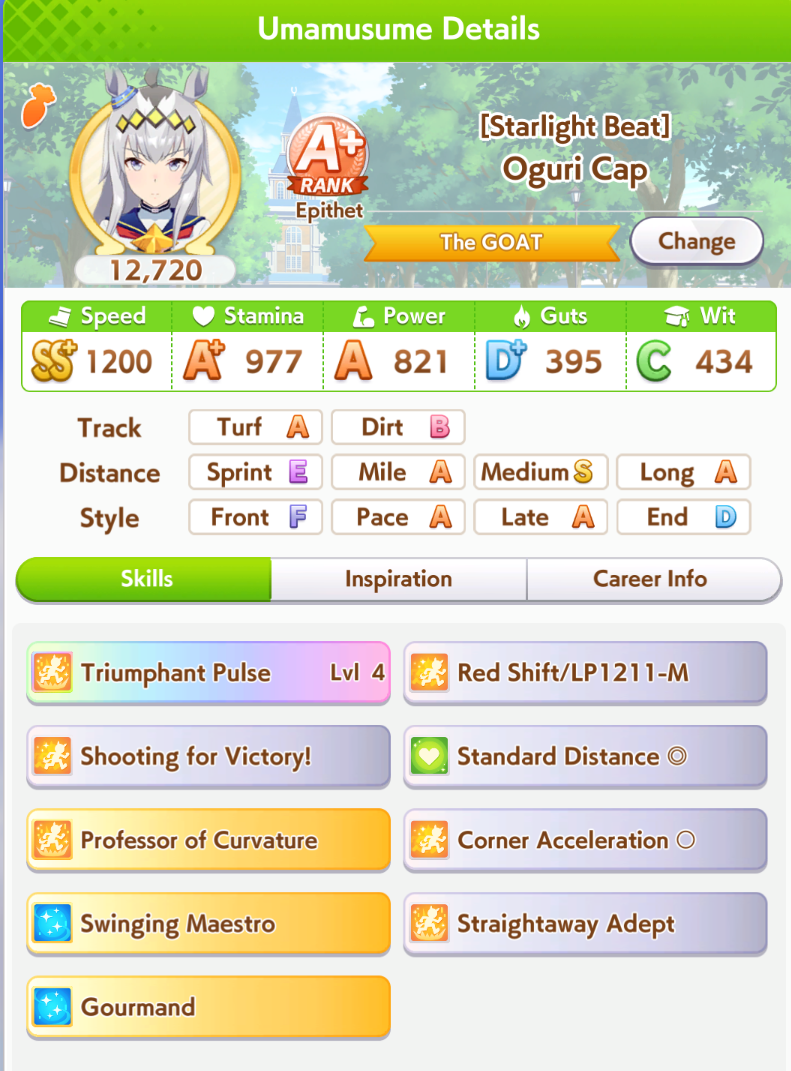
Task: Select the Skills tab
Action: 146,579
